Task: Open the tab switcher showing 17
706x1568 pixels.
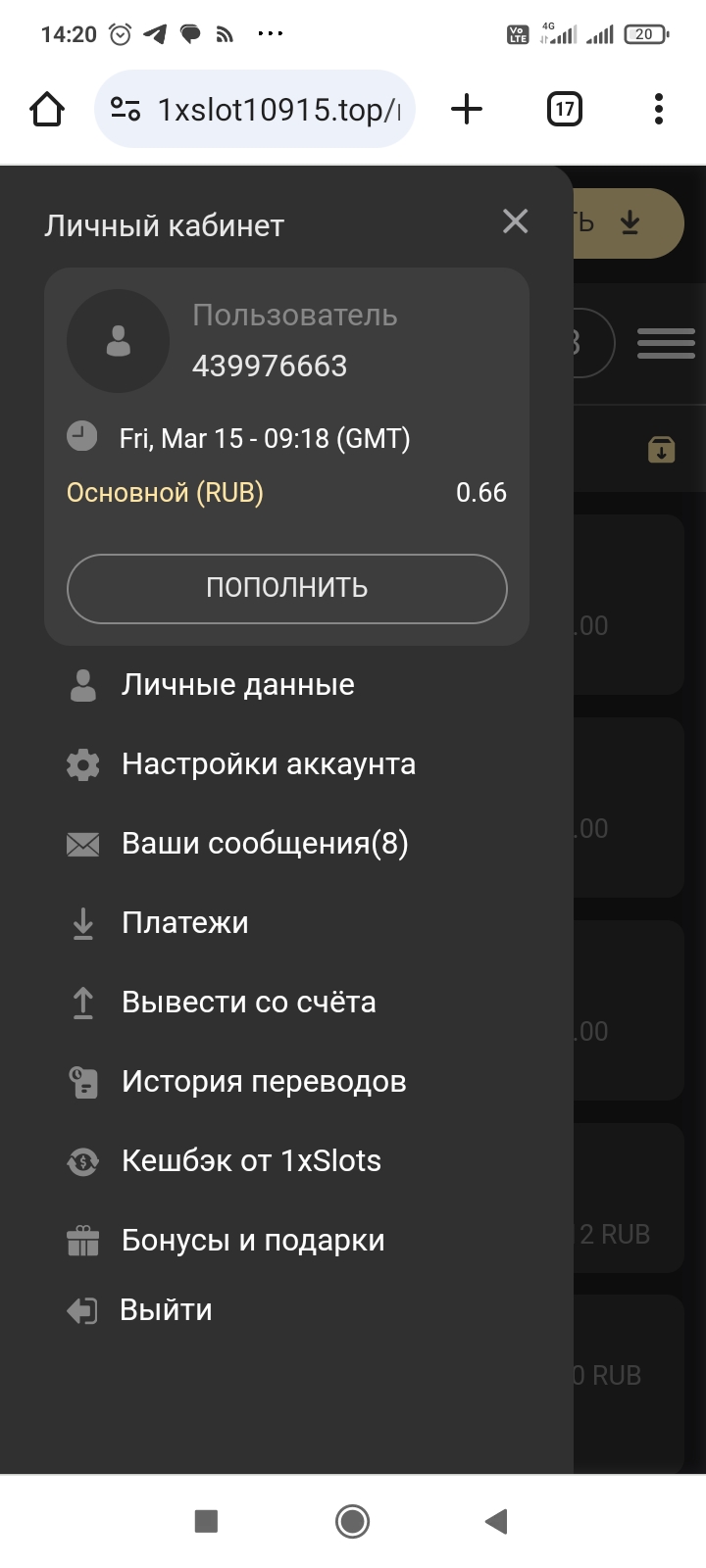Action: point(564,109)
